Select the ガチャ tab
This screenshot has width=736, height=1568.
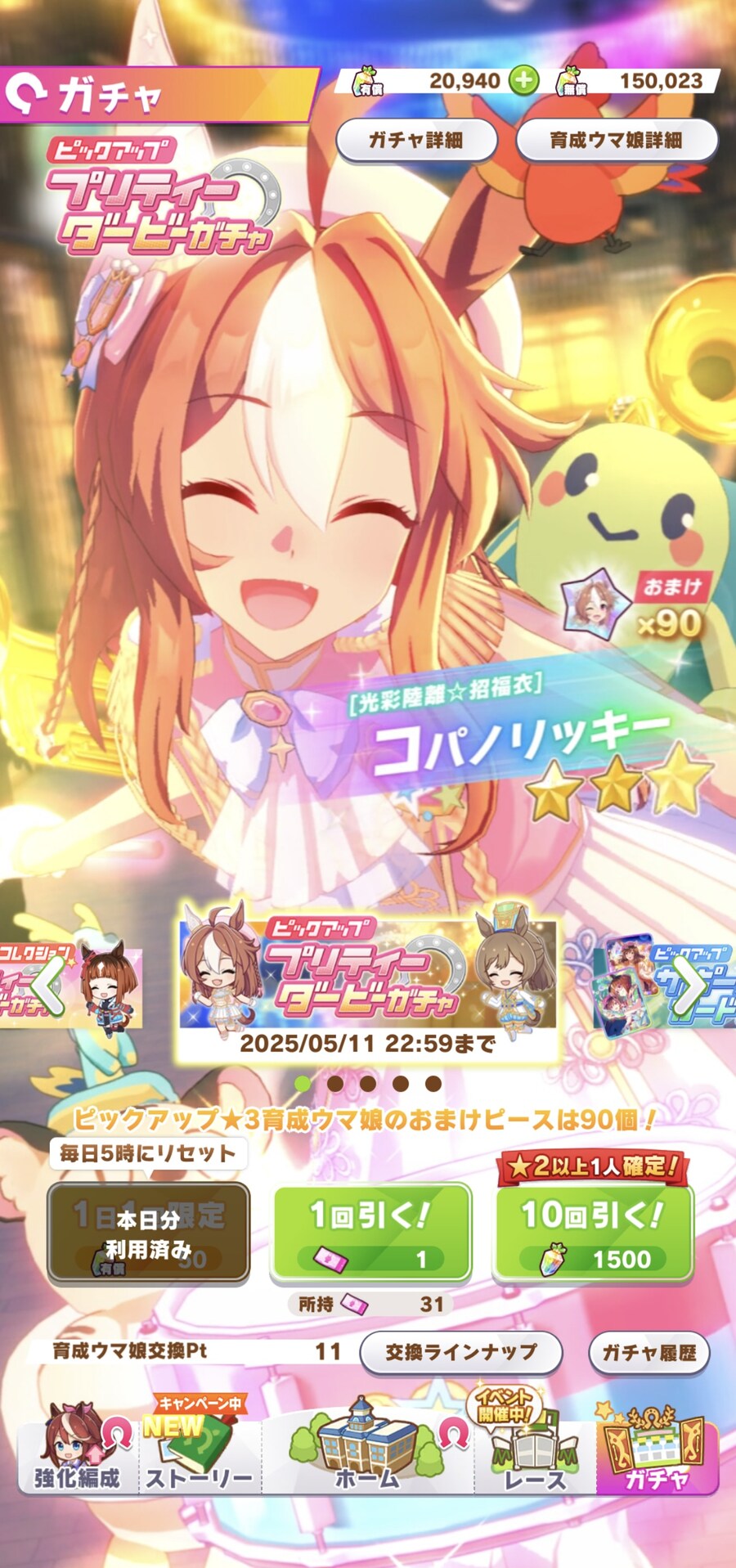pos(657,1448)
